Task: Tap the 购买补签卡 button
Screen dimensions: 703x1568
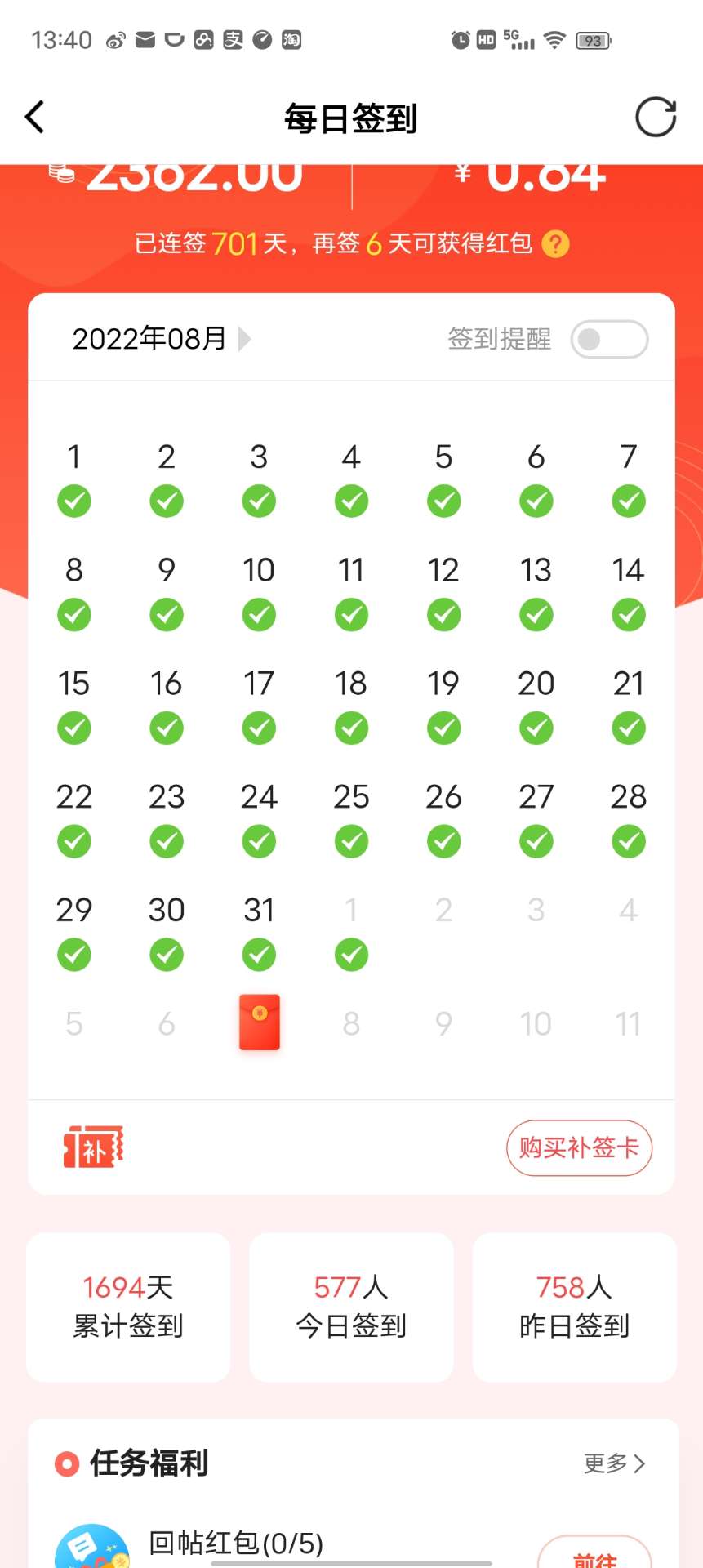Action: tap(579, 1147)
